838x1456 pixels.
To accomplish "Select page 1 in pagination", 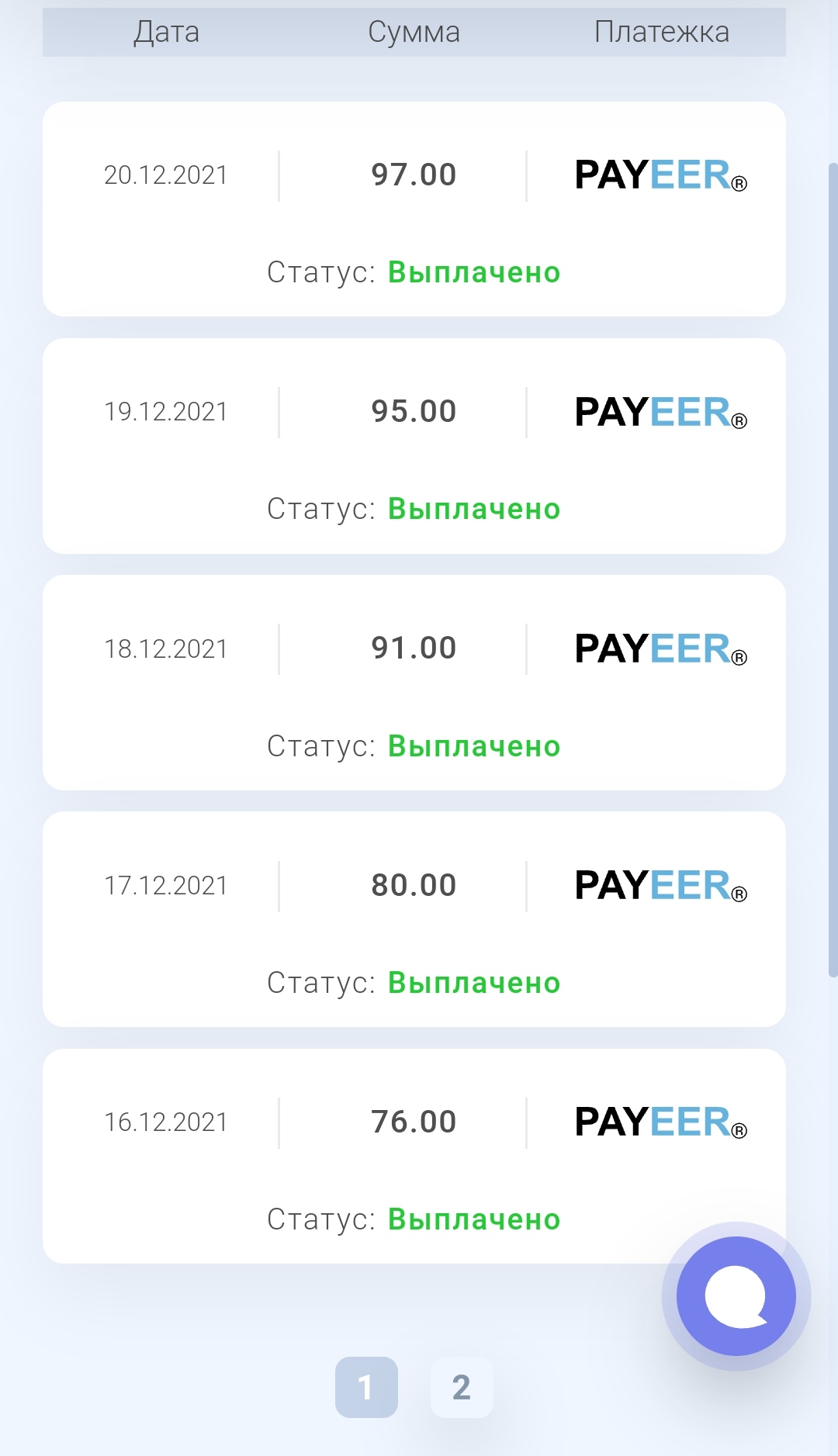I will [x=366, y=1387].
